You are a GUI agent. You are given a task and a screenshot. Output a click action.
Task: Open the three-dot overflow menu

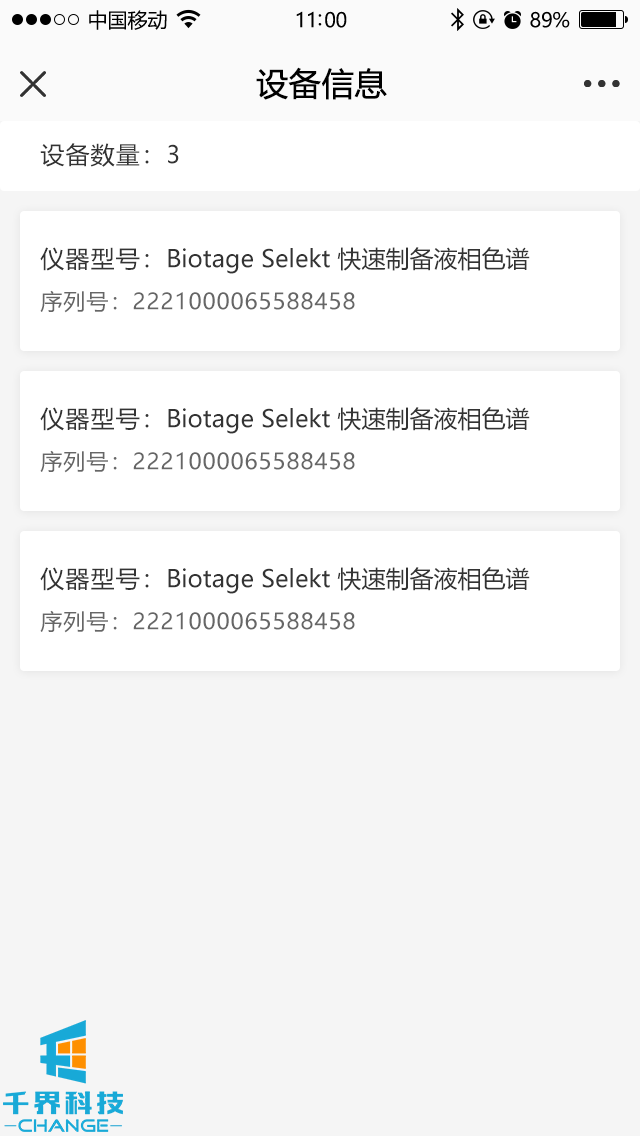click(x=601, y=84)
